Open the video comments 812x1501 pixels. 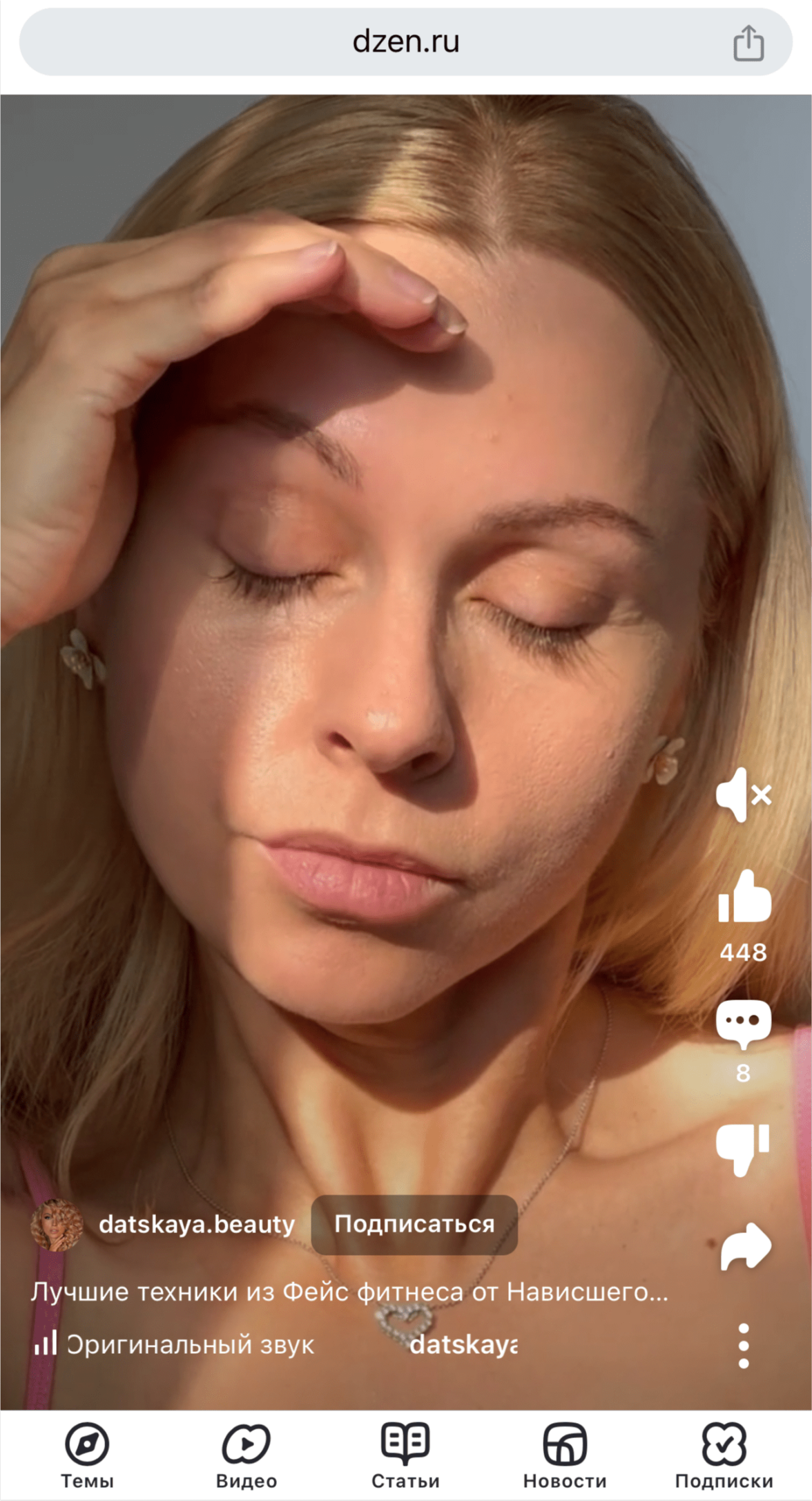(x=743, y=1023)
